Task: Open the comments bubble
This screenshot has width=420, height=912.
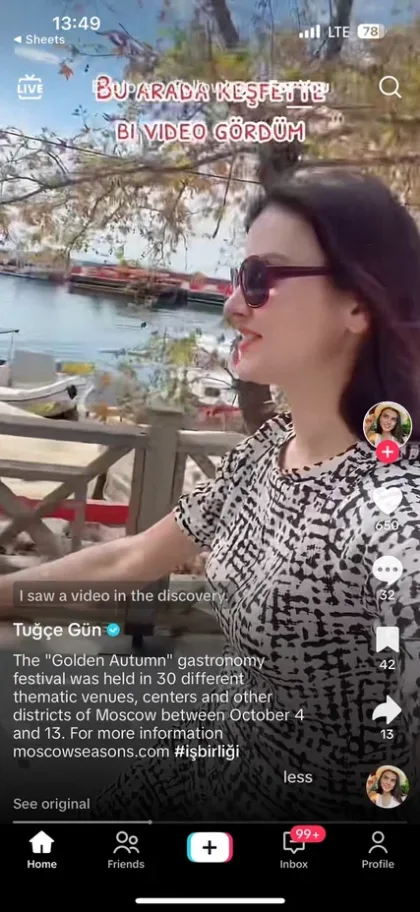Action: pyautogui.click(x=387, y=571)
